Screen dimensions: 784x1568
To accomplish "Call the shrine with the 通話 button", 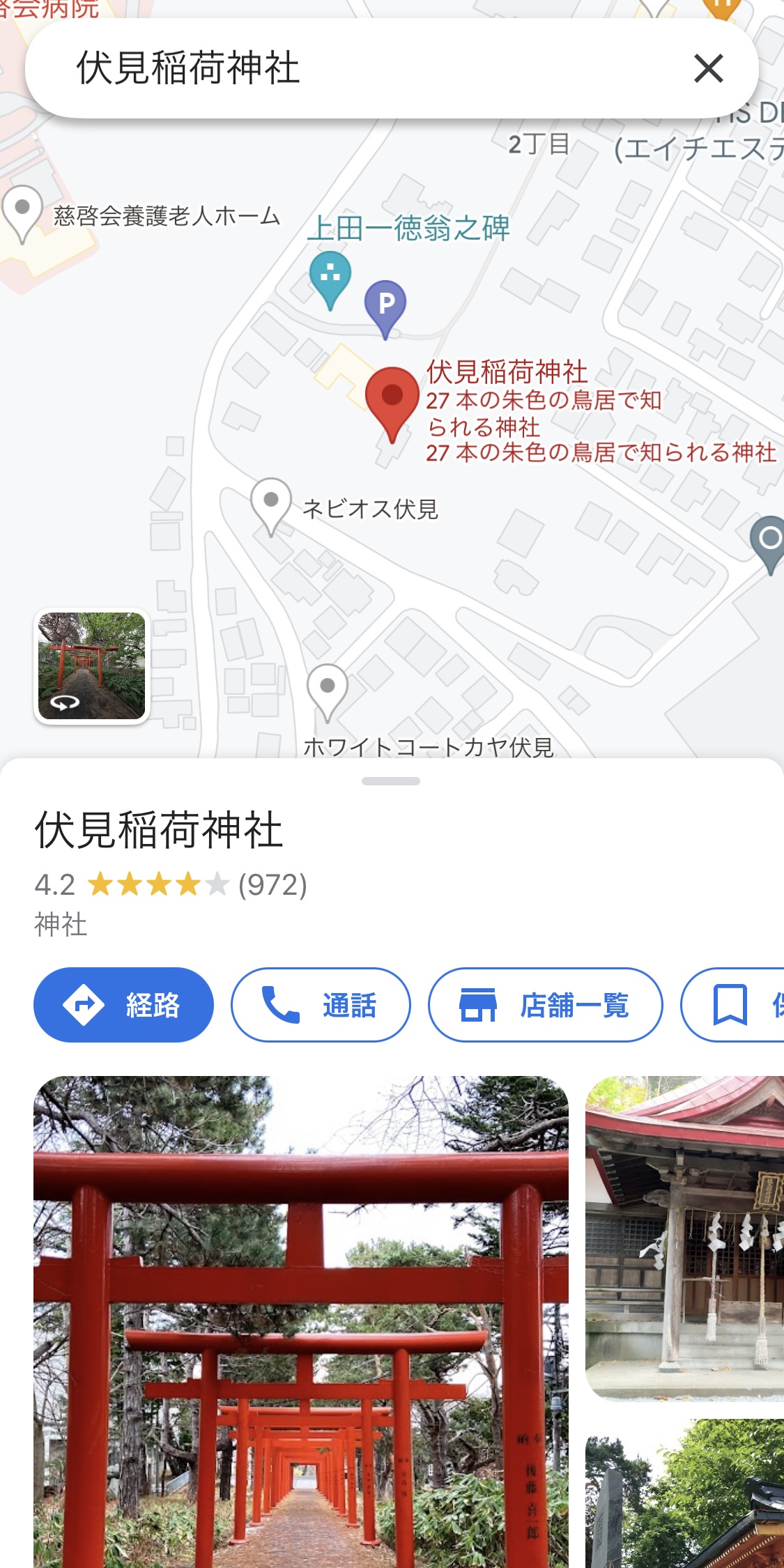I will [321, 1004].
